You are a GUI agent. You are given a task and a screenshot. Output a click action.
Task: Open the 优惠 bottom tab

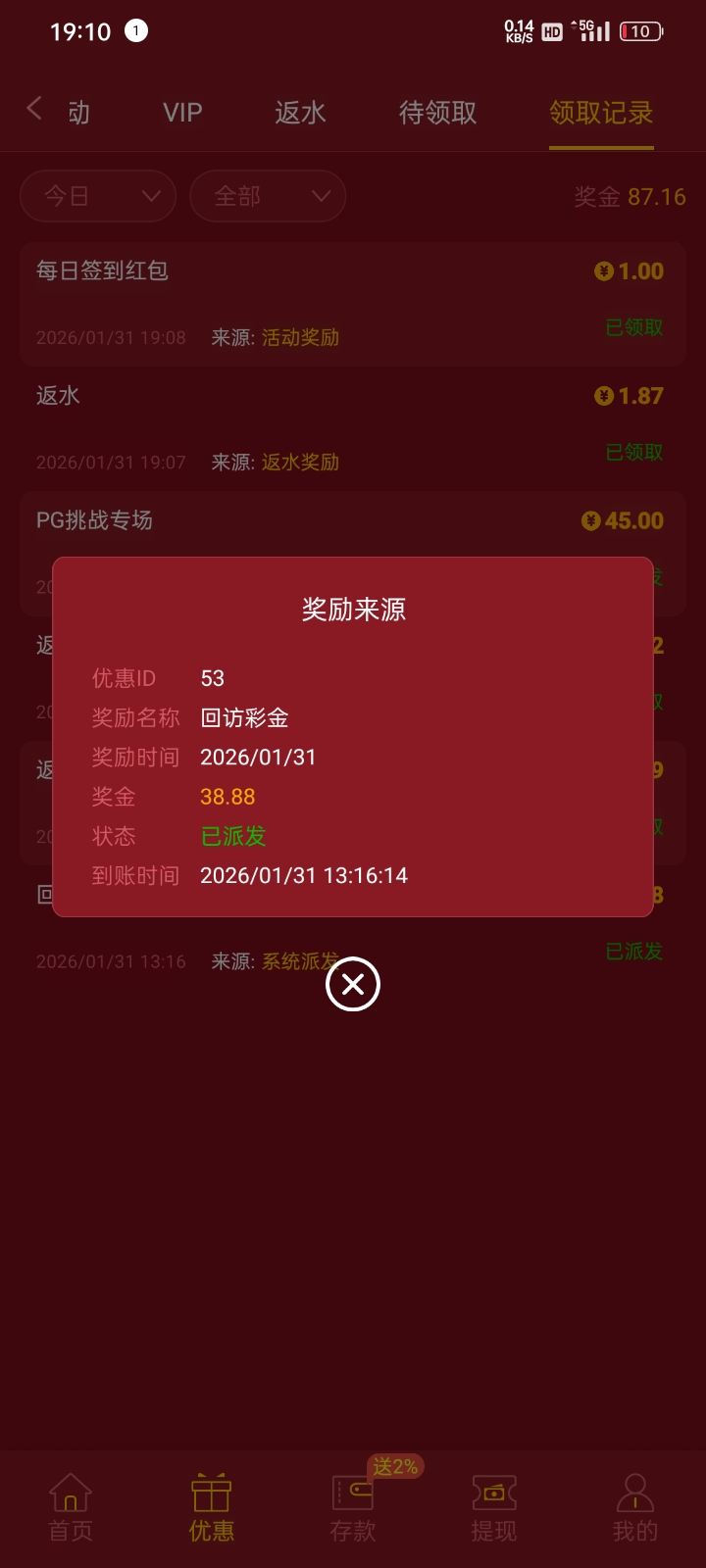[x=212, y=1507]
